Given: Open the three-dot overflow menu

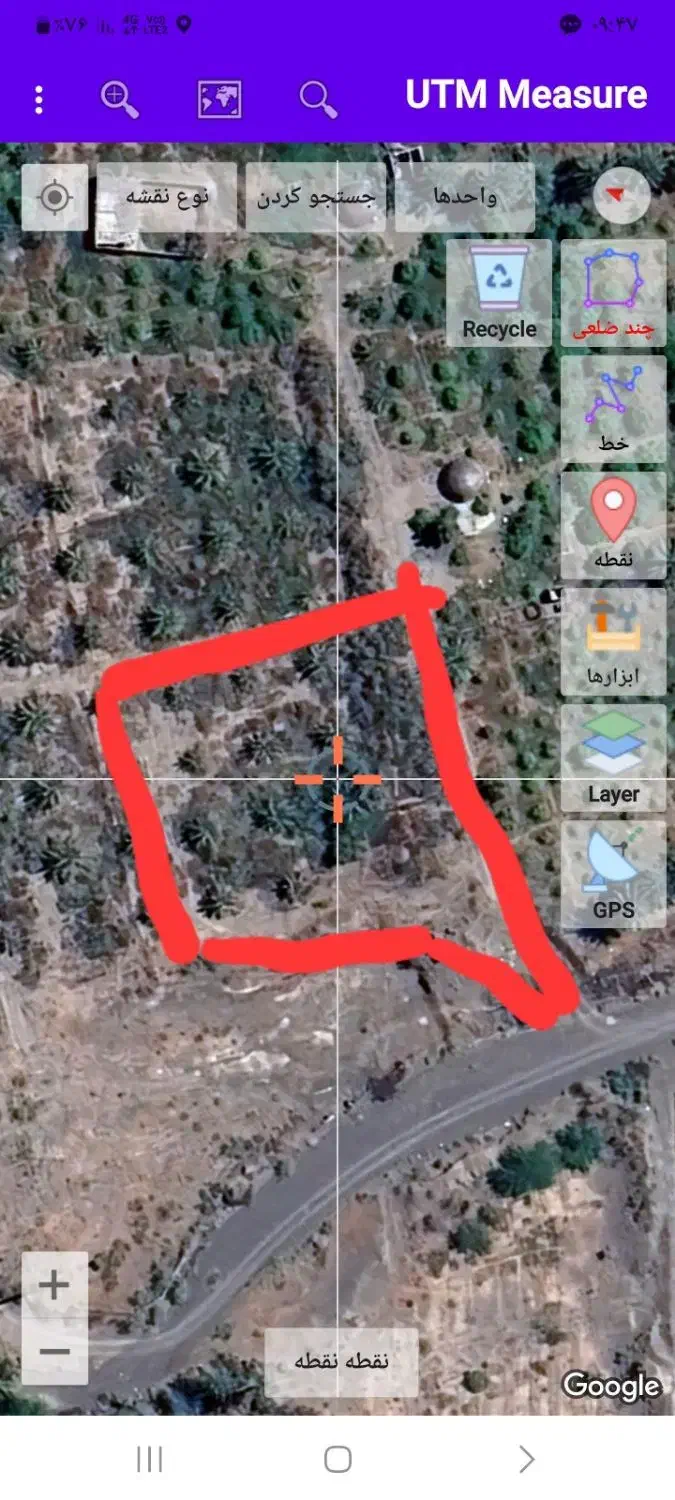Looking at the screenshot, I should pyautogui.click(x=39, y=99).
